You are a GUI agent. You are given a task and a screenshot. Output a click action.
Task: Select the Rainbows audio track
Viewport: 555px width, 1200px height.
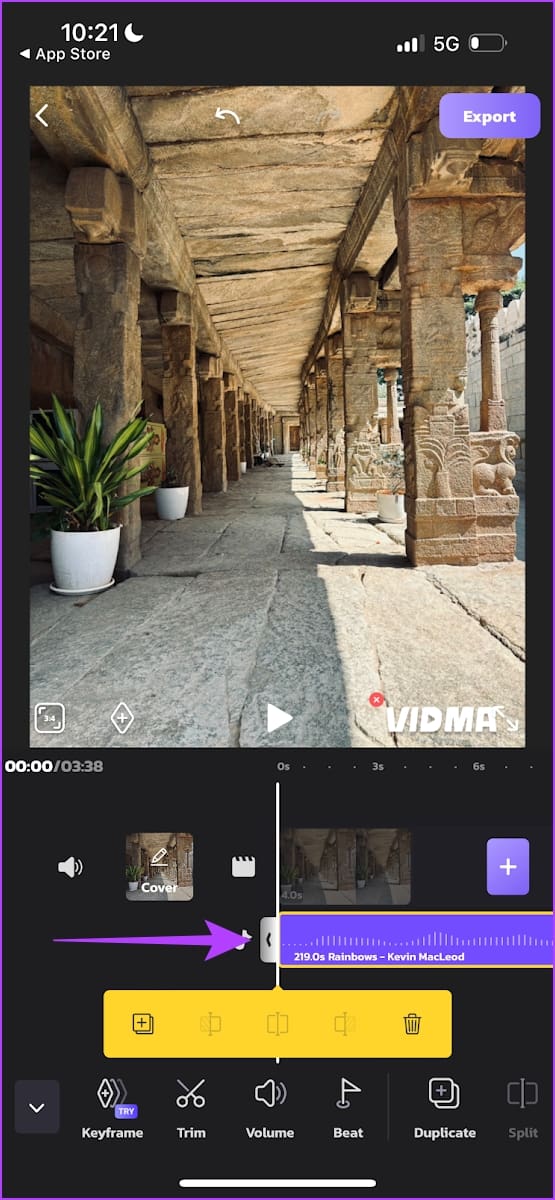pyautogui.click(x=416, y=940)
